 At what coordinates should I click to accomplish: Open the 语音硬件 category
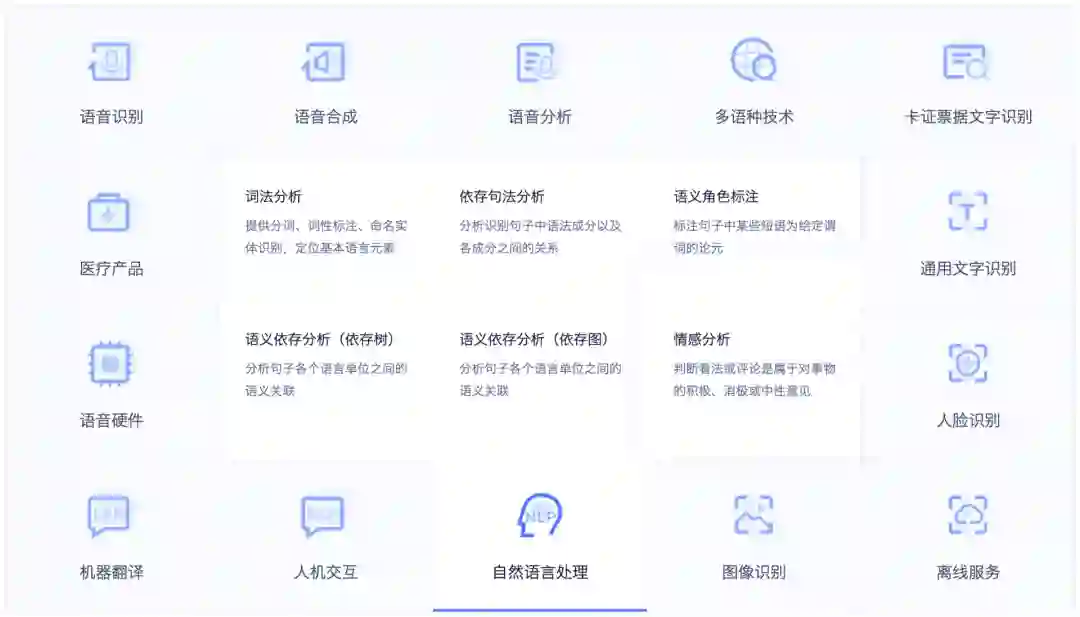111,386
